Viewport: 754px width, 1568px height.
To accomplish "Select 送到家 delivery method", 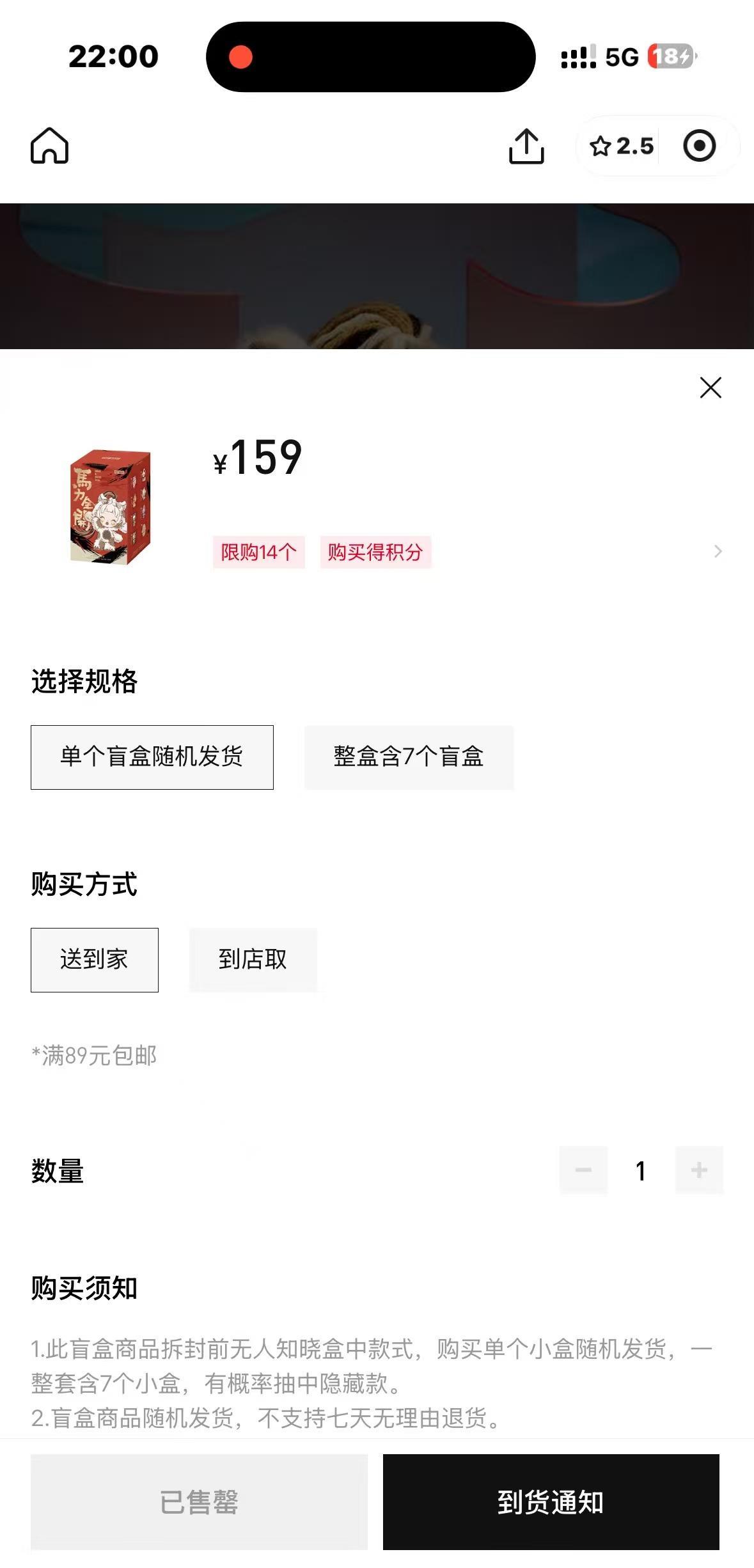I will (95, 960).
